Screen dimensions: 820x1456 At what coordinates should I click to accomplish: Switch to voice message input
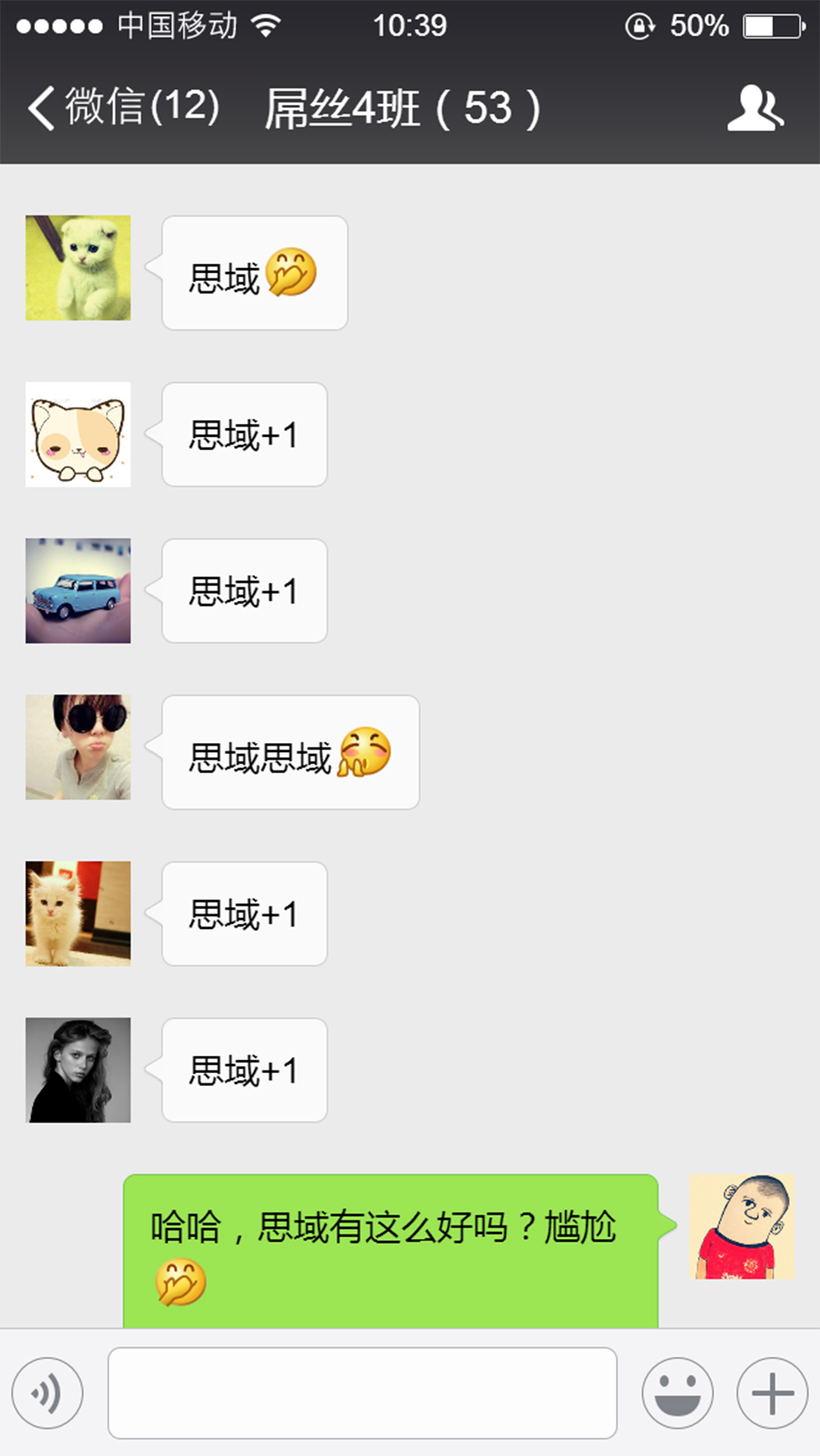coord(47,1393)
